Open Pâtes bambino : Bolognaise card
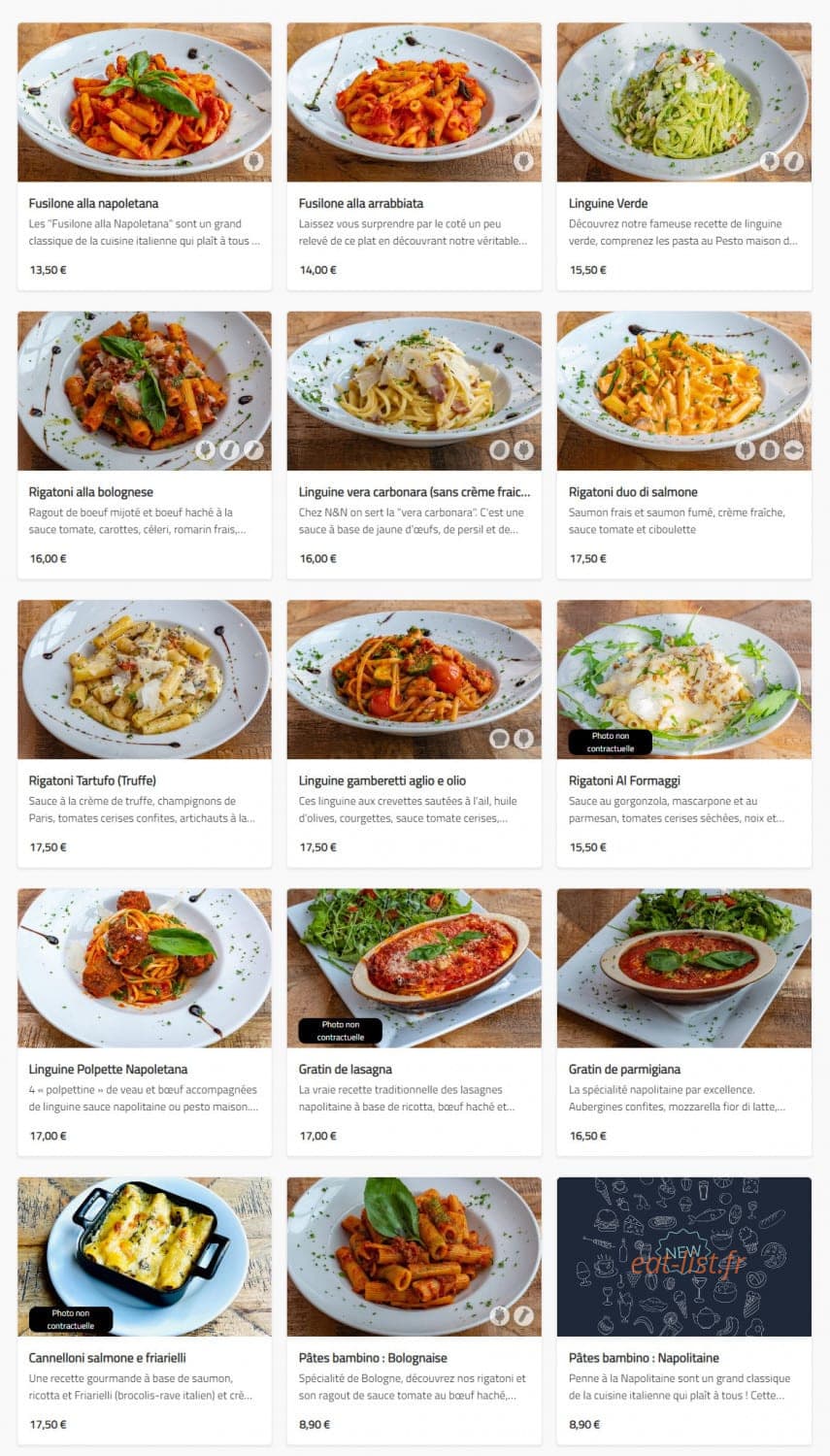This screenshot has height=1456, width=830. (415, 1311)
